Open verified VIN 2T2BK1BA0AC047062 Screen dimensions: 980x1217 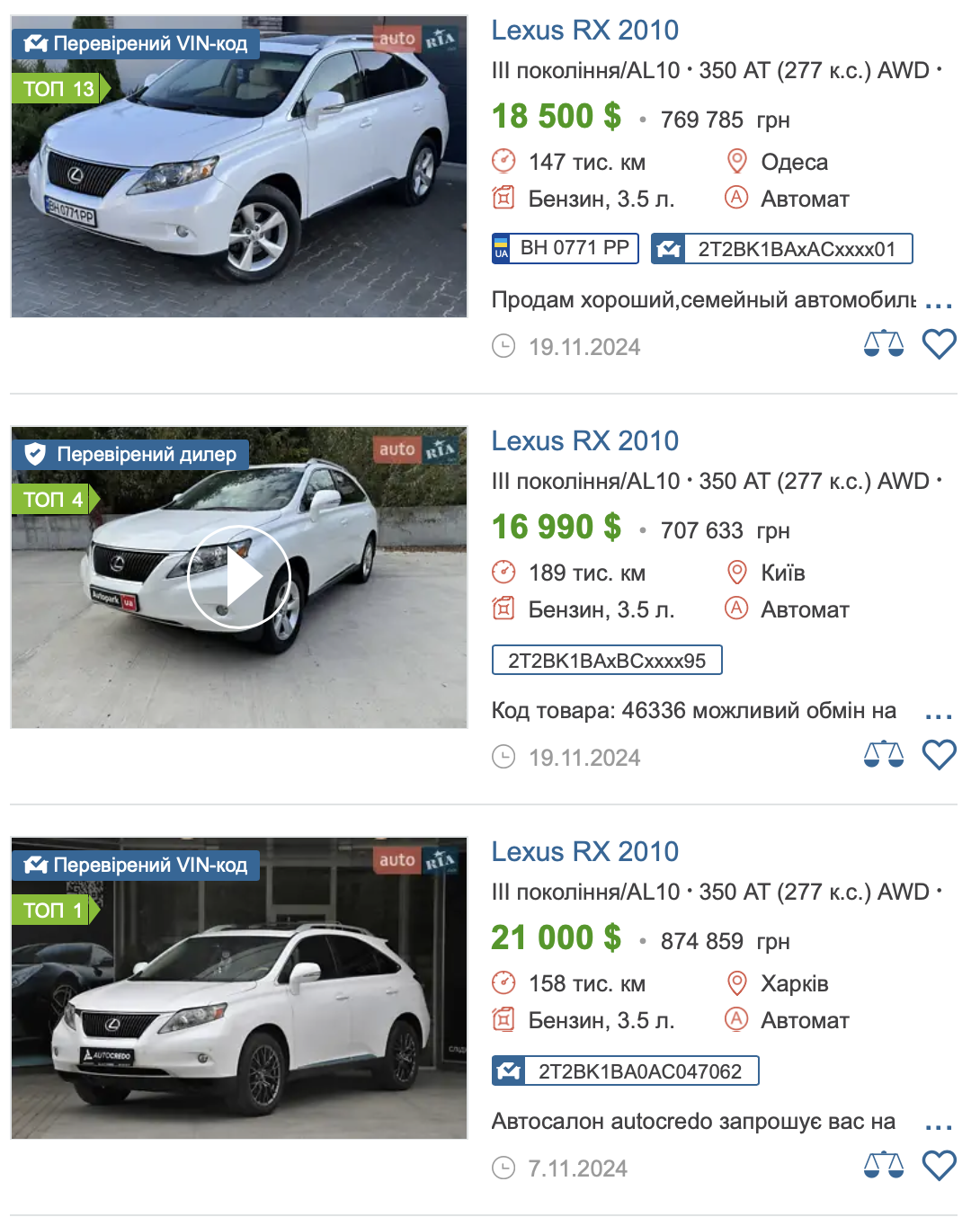(626, 1071)
